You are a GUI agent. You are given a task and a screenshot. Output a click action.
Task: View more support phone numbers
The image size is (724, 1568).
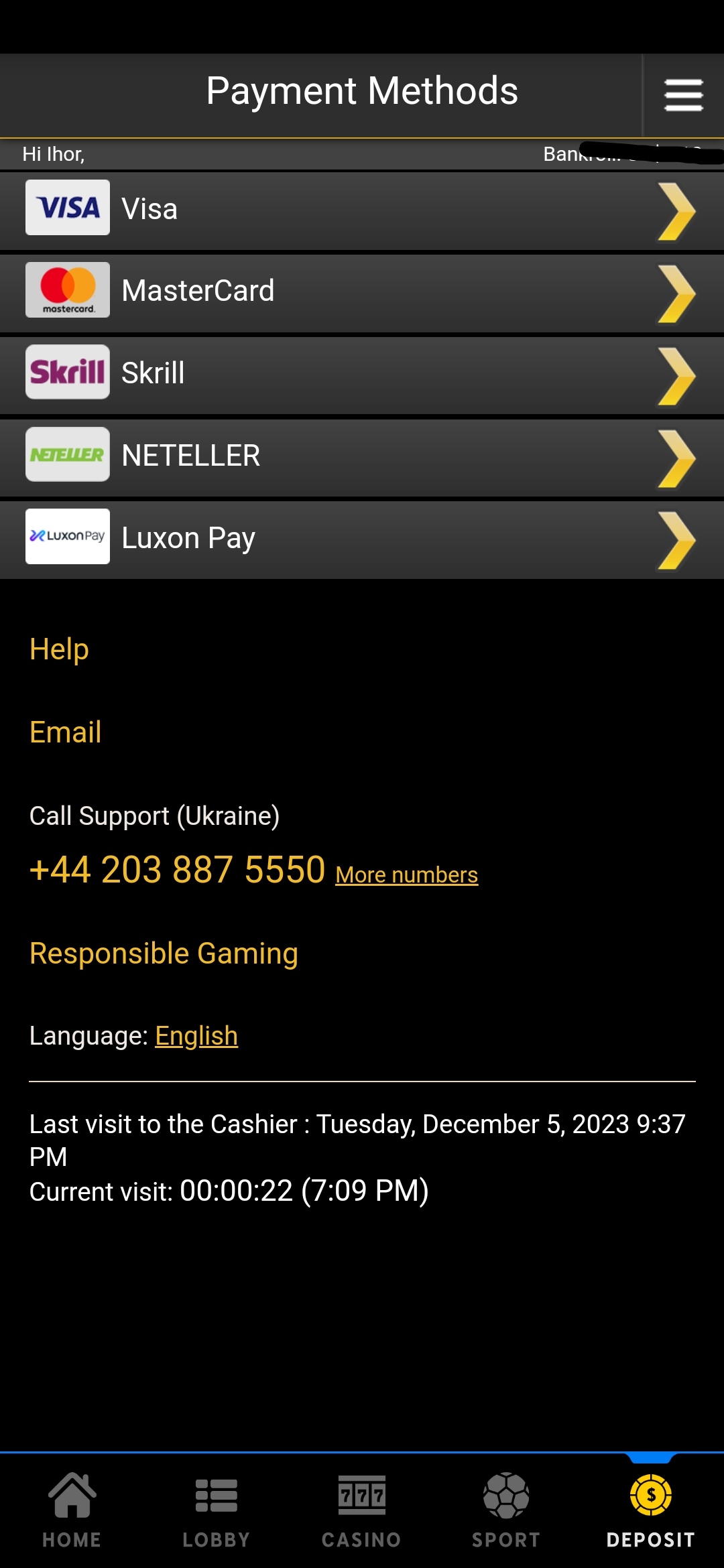(x=407, y=875)
